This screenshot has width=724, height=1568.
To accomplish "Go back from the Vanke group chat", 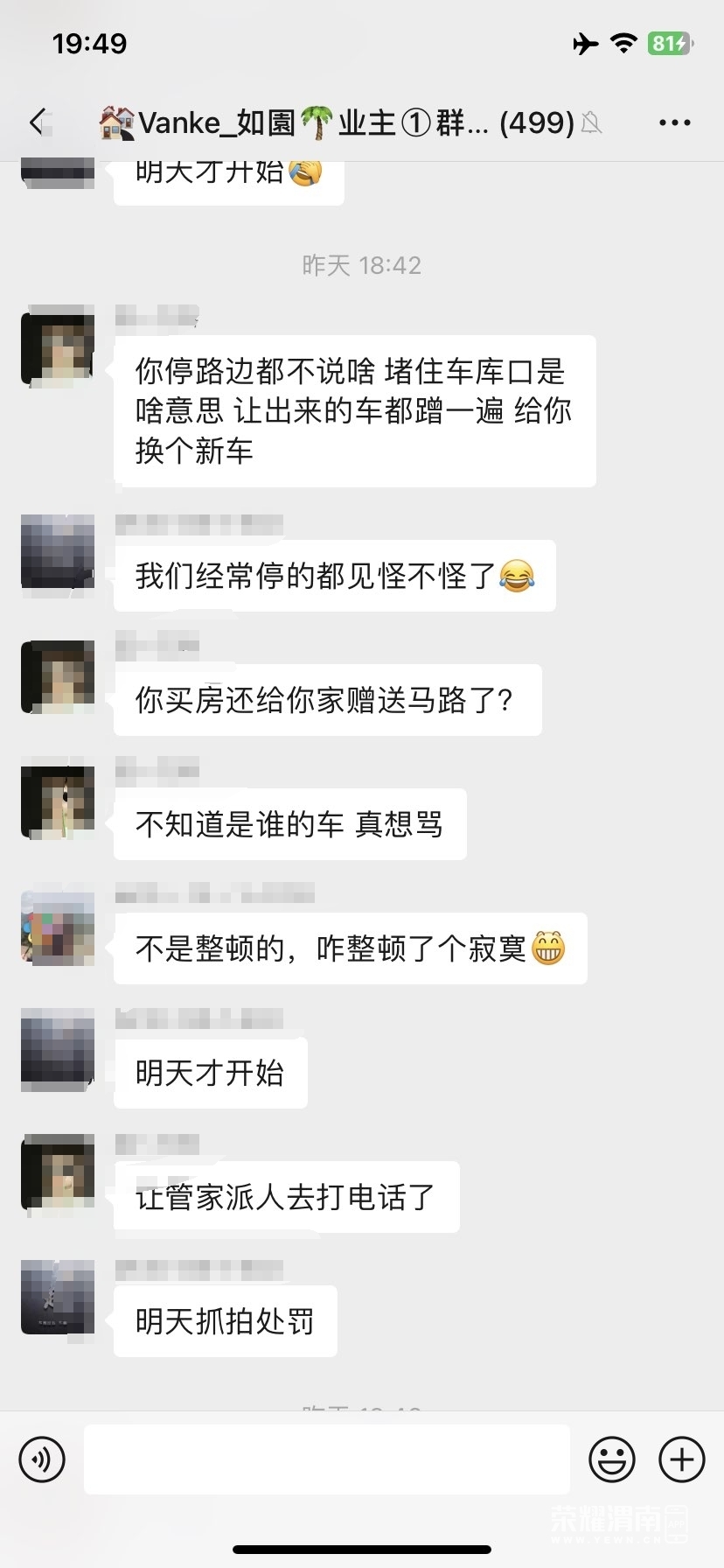I will pyautogui.click(x=38, y=122).
